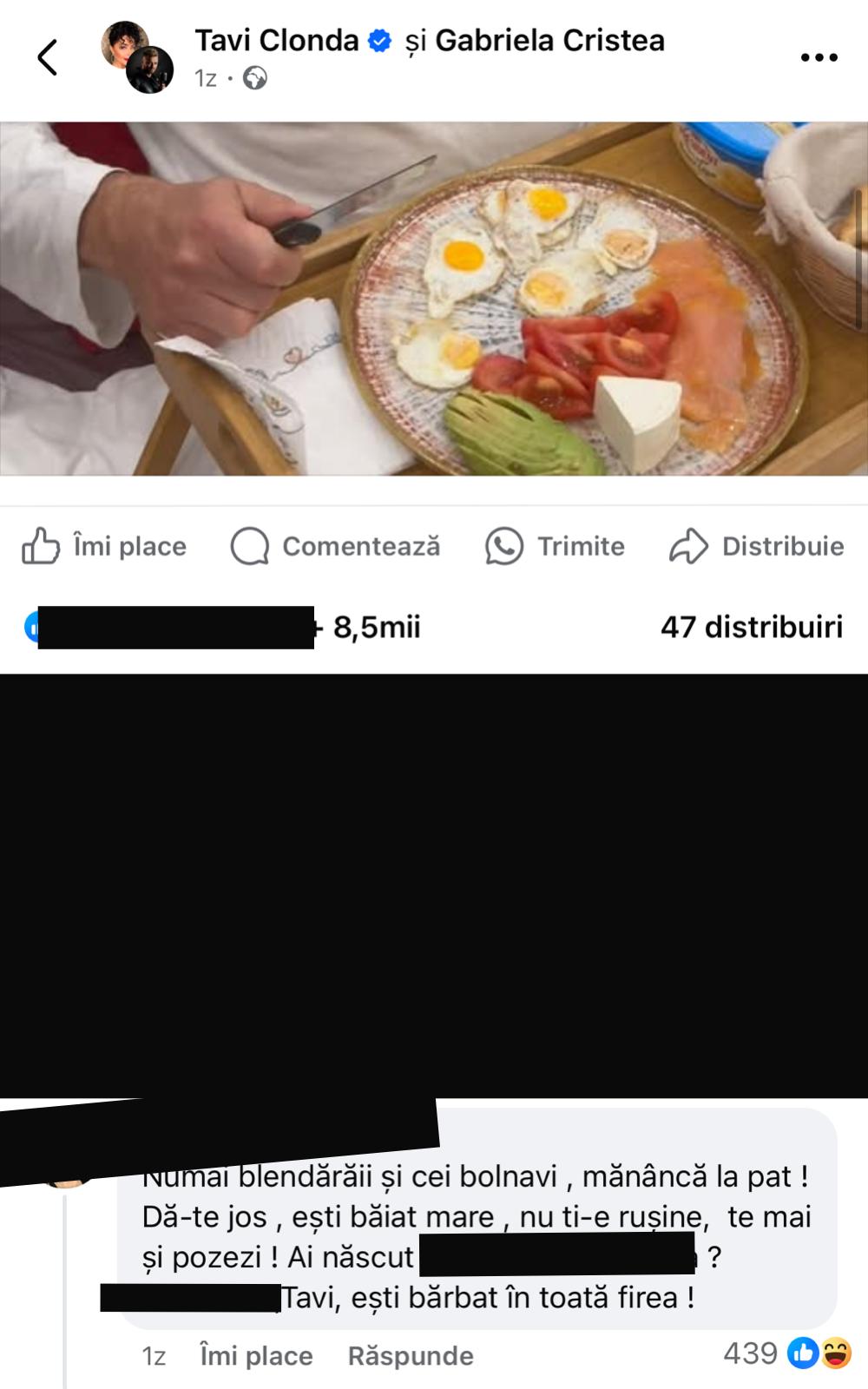View the profile pictures of the post authors
Screen dimensions: 868x1389
[x=137, y=57]
